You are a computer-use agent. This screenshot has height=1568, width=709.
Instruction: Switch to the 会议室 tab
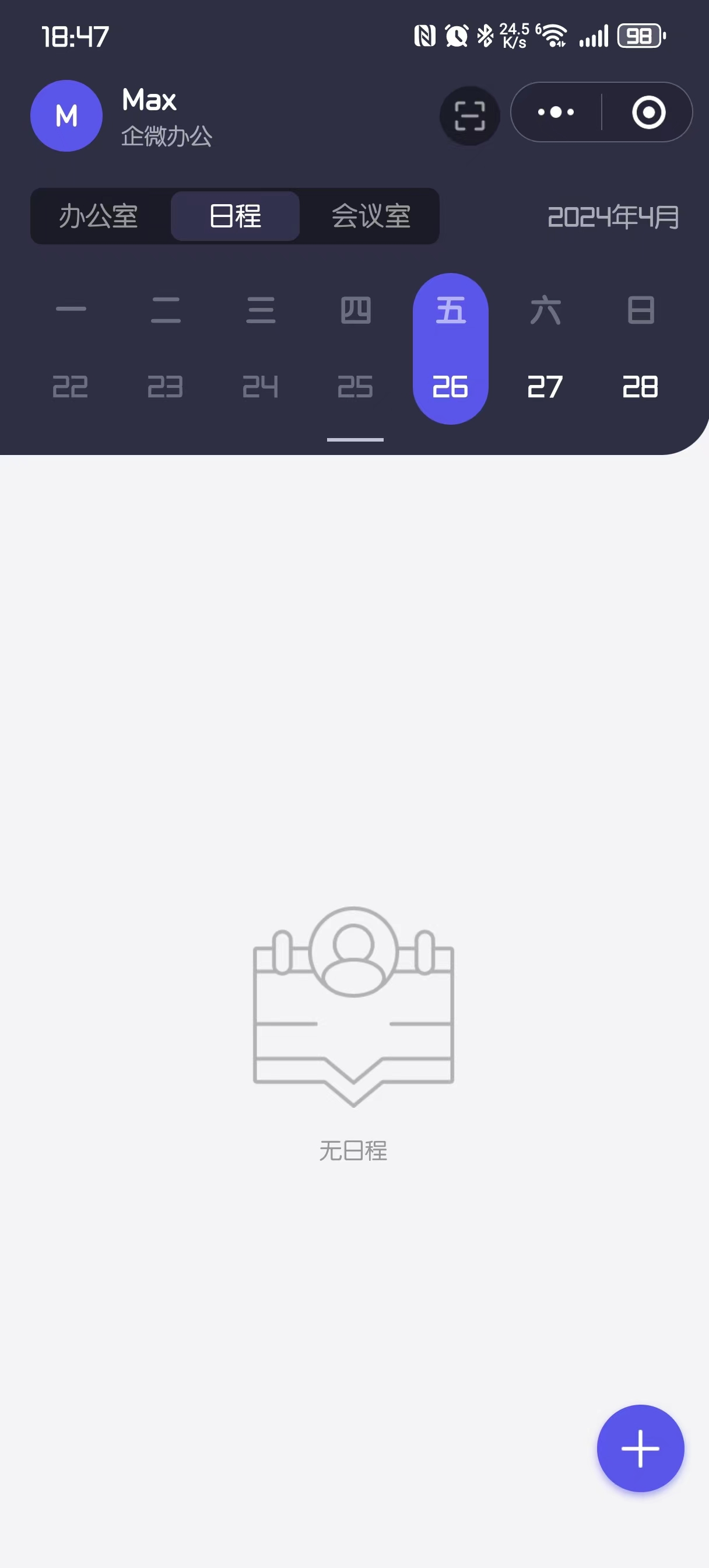click(371, 216)
